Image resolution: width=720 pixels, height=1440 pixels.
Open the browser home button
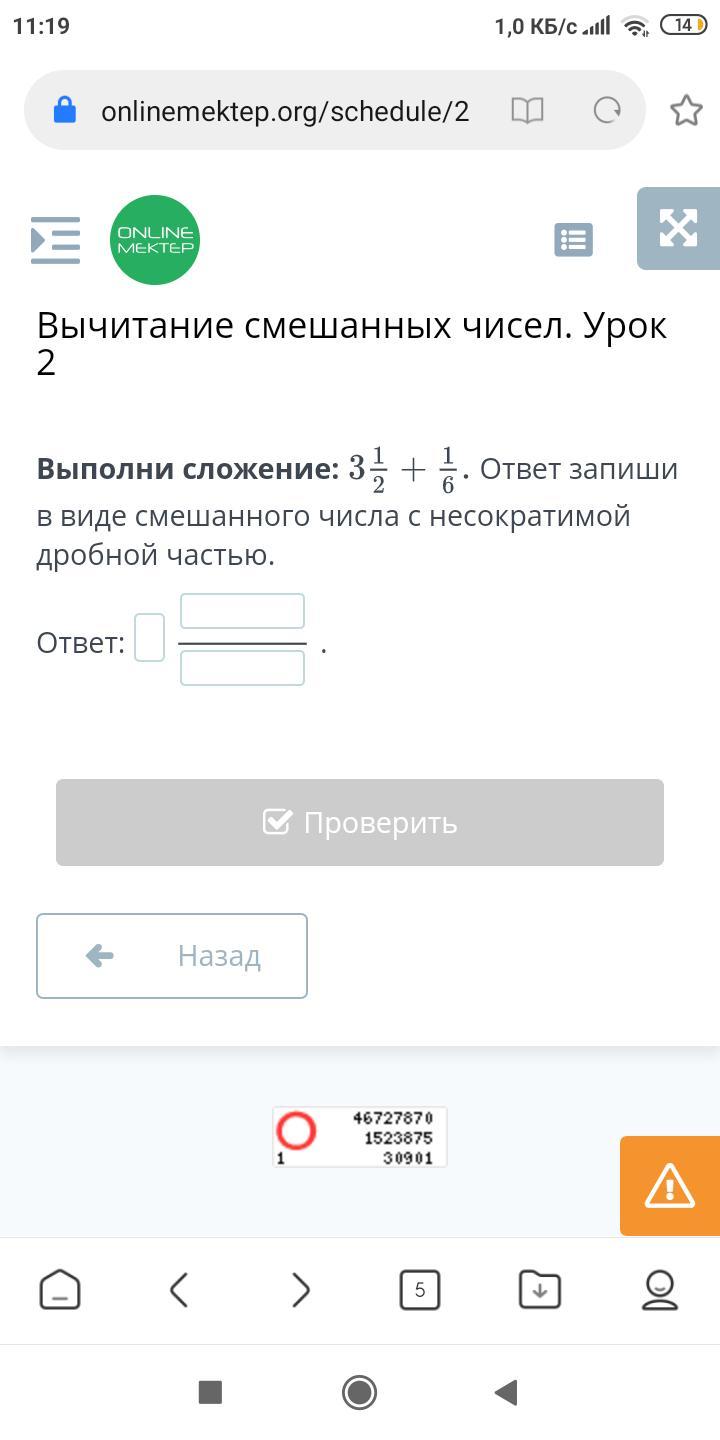60,1290
